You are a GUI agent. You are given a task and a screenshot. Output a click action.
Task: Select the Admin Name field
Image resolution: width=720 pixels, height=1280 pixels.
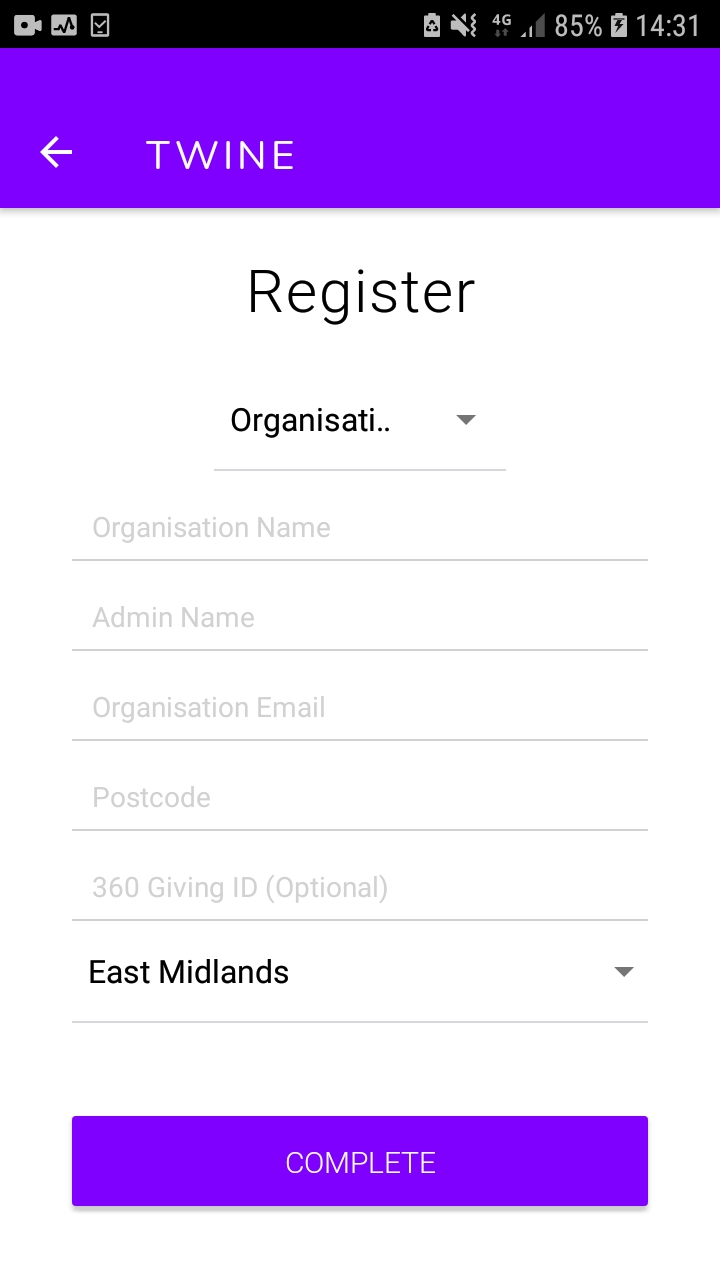pyautogui.click(x=360, y=617)
